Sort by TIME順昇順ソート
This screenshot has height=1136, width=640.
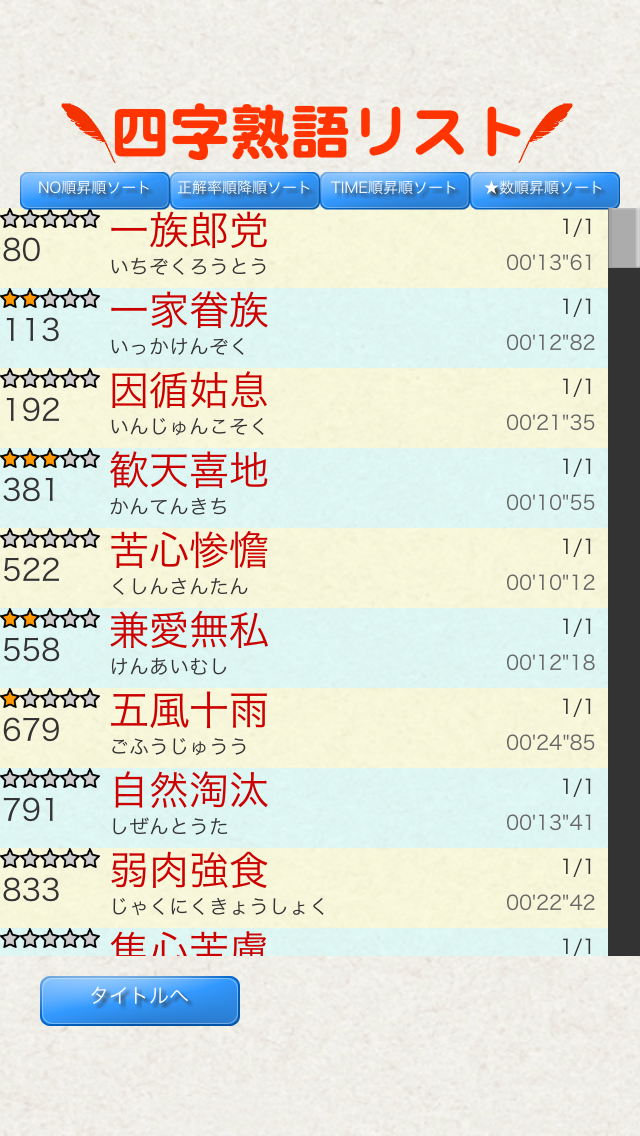click(395, 190)
